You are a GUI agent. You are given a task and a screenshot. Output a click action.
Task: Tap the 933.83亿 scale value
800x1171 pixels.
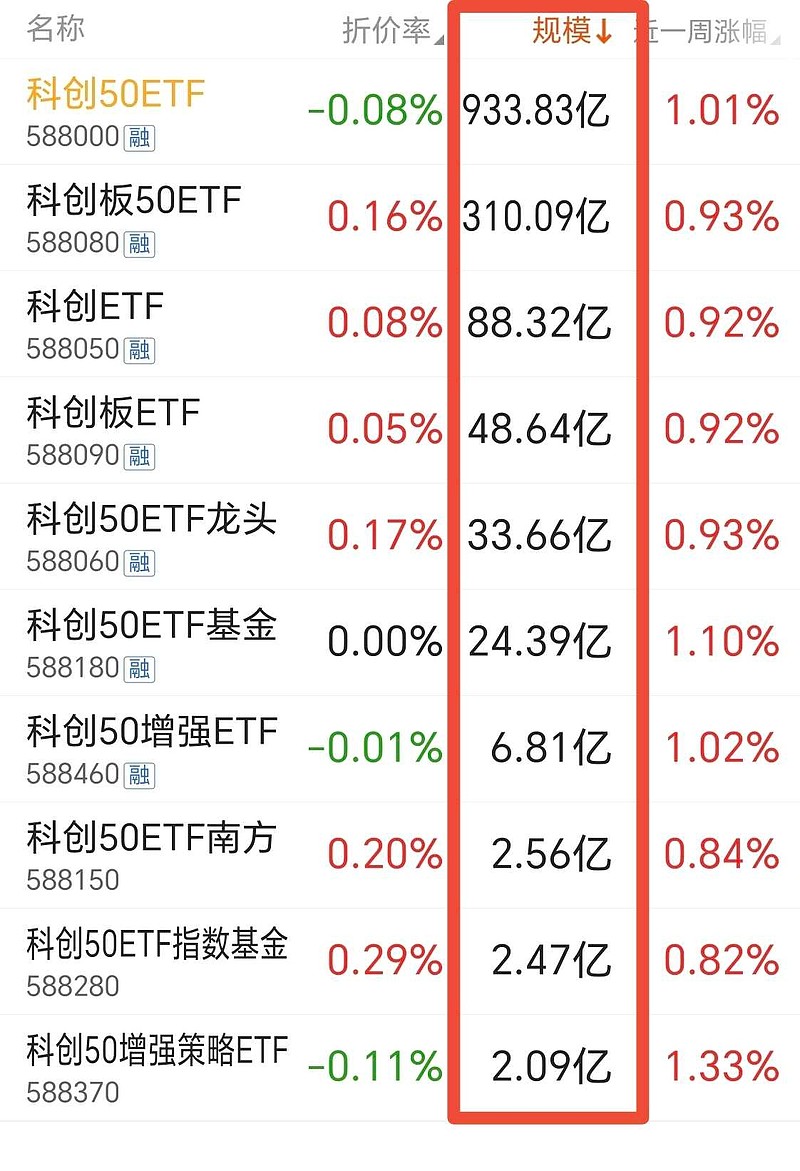[536, 112]
